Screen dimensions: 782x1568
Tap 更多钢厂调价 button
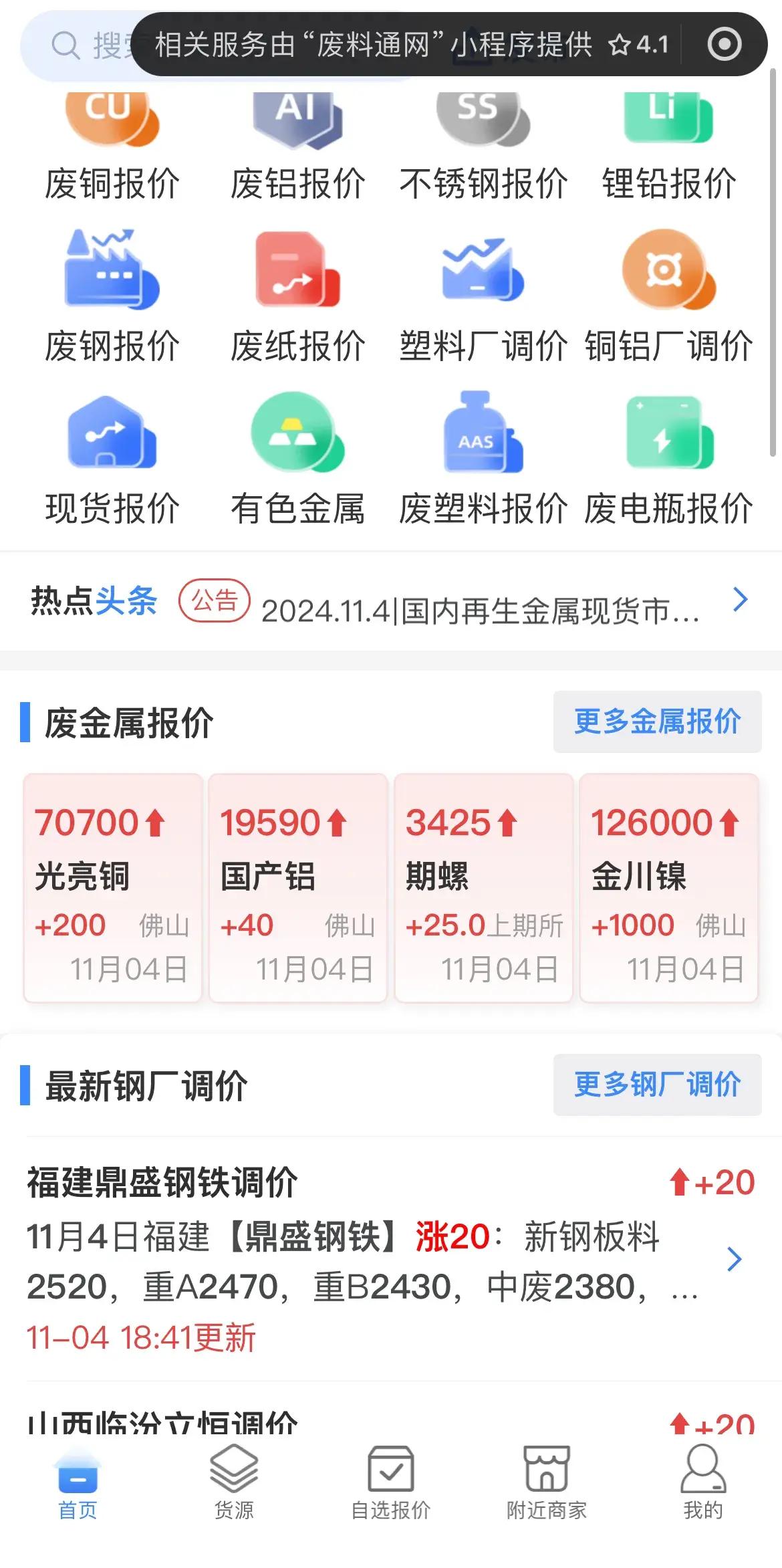tap(657, 1085)
